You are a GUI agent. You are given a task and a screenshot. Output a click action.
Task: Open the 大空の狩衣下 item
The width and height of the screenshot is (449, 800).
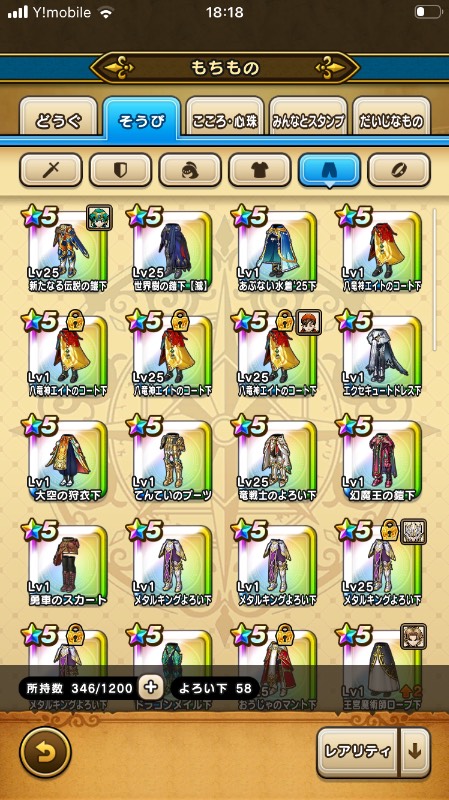point(67,459)
